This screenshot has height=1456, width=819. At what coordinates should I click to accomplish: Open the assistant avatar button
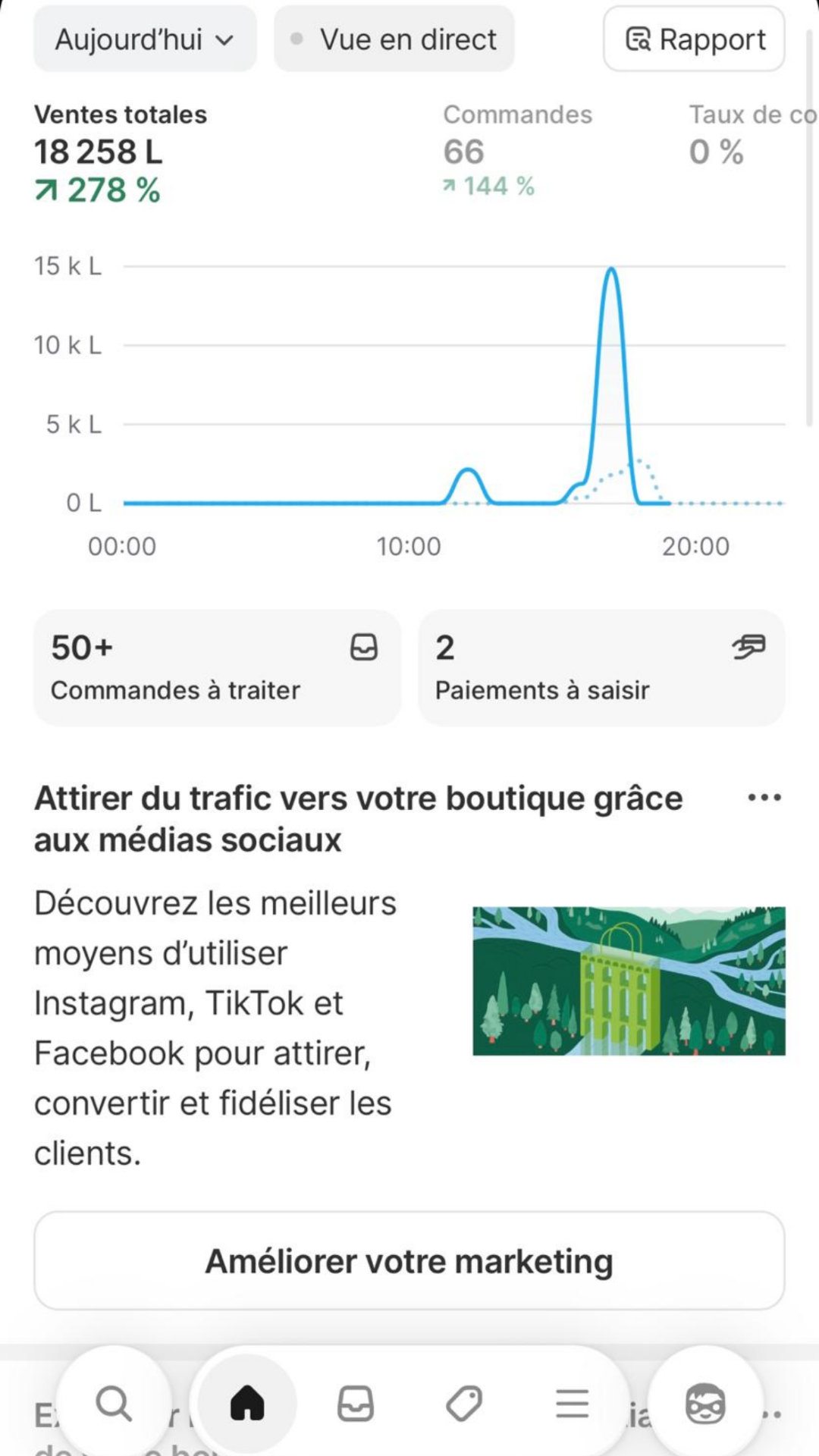click(x=705, y=1404)
